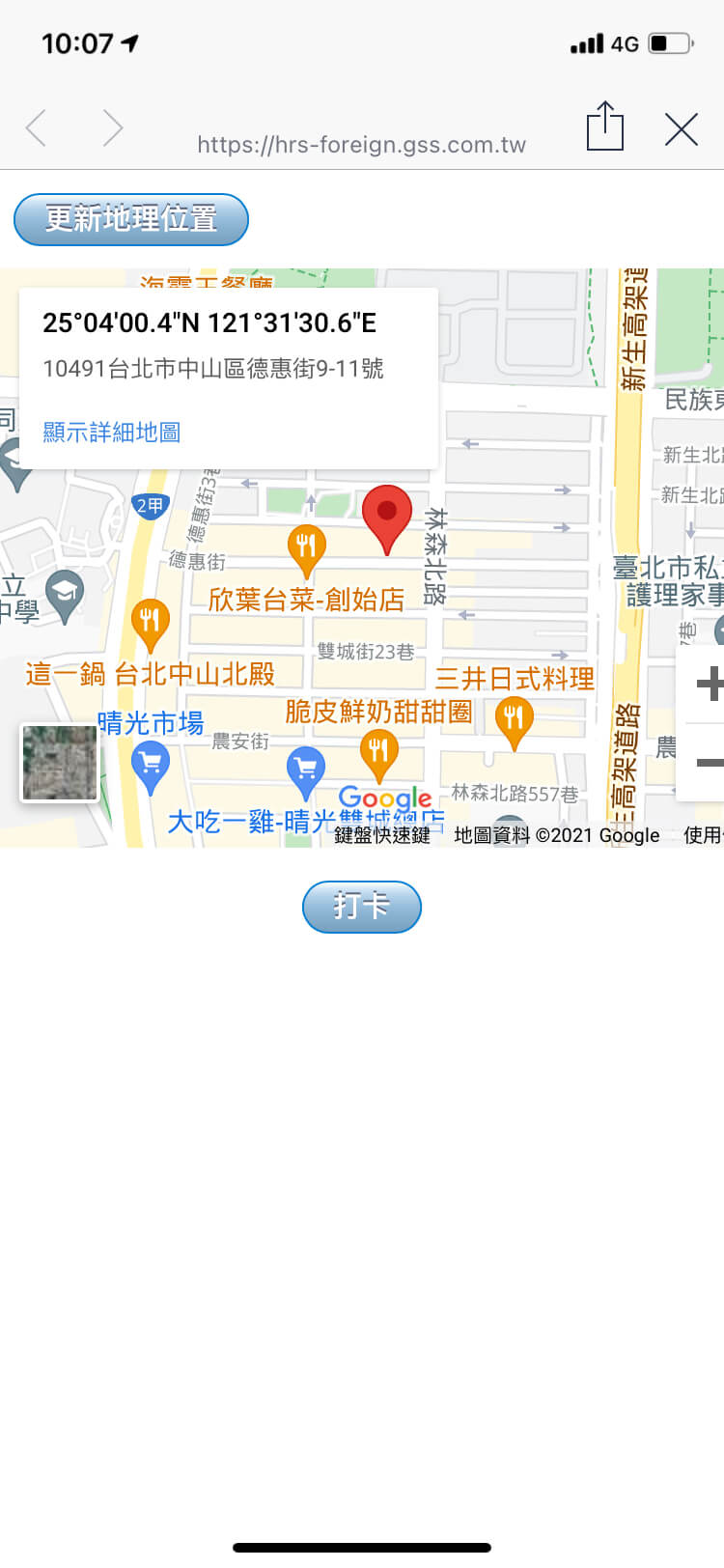Open the 顯示詳細地圖 link
The height and width of the screenshot is (1568, 724).
click(x=112, y=432)
